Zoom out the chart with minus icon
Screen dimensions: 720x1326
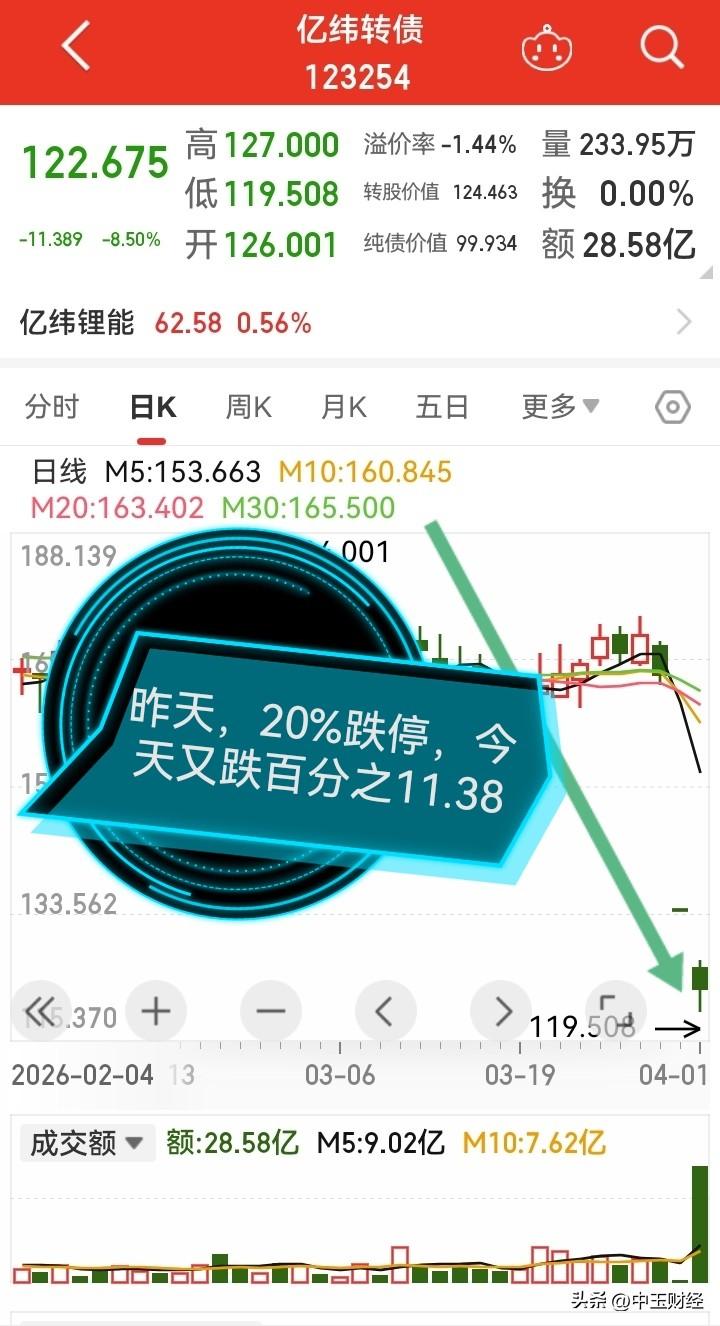[x=270, y=1012]
